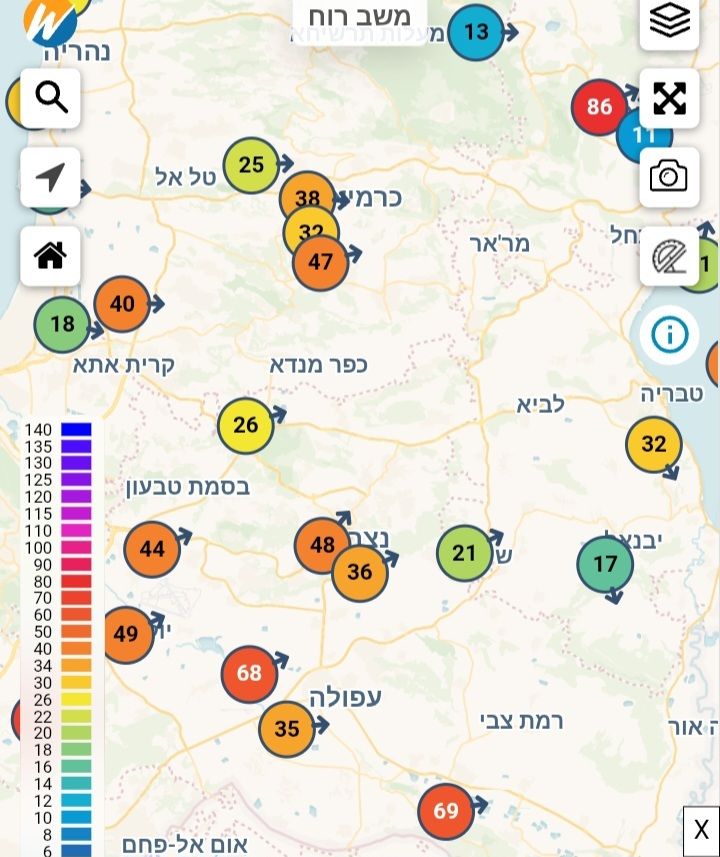Select the green marker reading 18
The width and height of the screenshot is (720, 857).
(x=62, y=324)
